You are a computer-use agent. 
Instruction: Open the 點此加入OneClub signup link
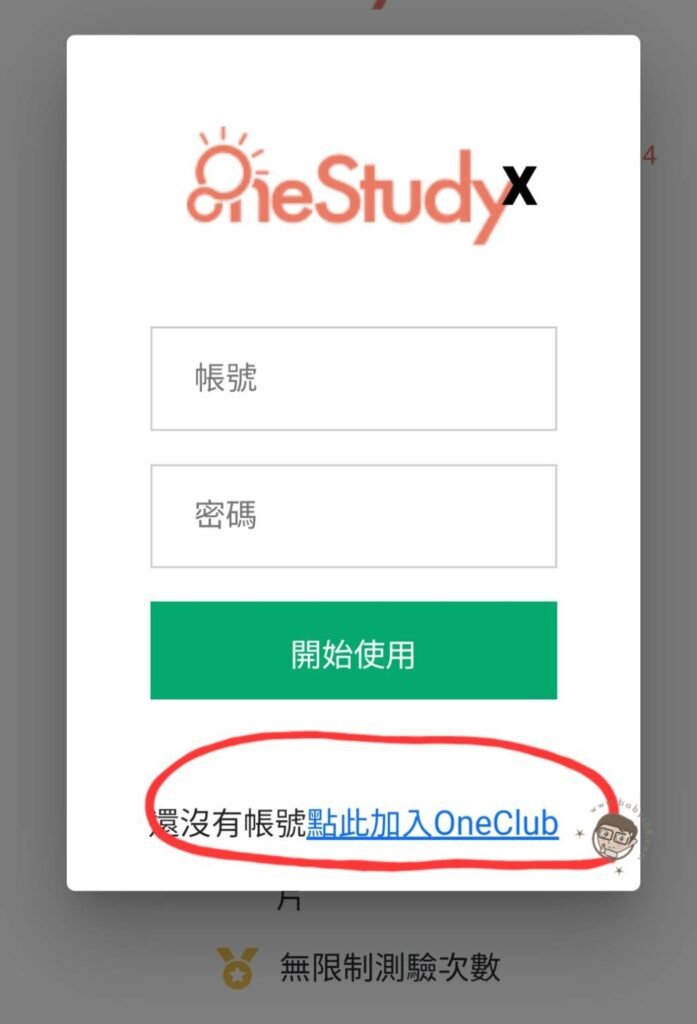pyautogui.click(x=432, y=824)
